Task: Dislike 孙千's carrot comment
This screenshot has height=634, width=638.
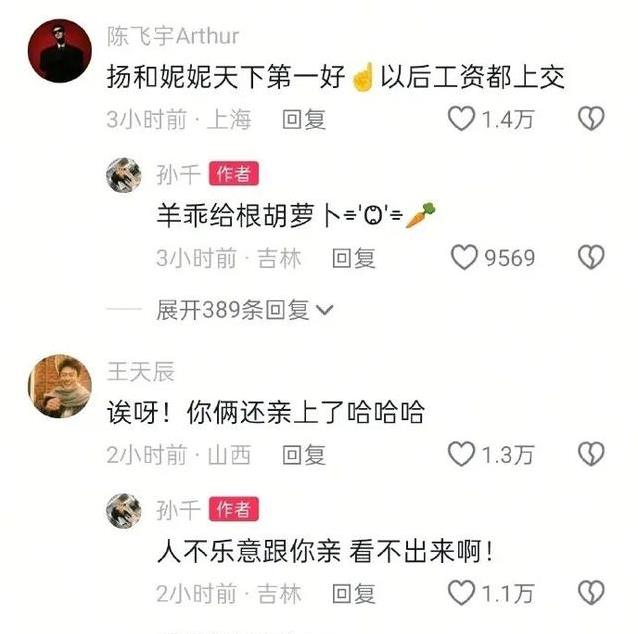Action: 592,258
